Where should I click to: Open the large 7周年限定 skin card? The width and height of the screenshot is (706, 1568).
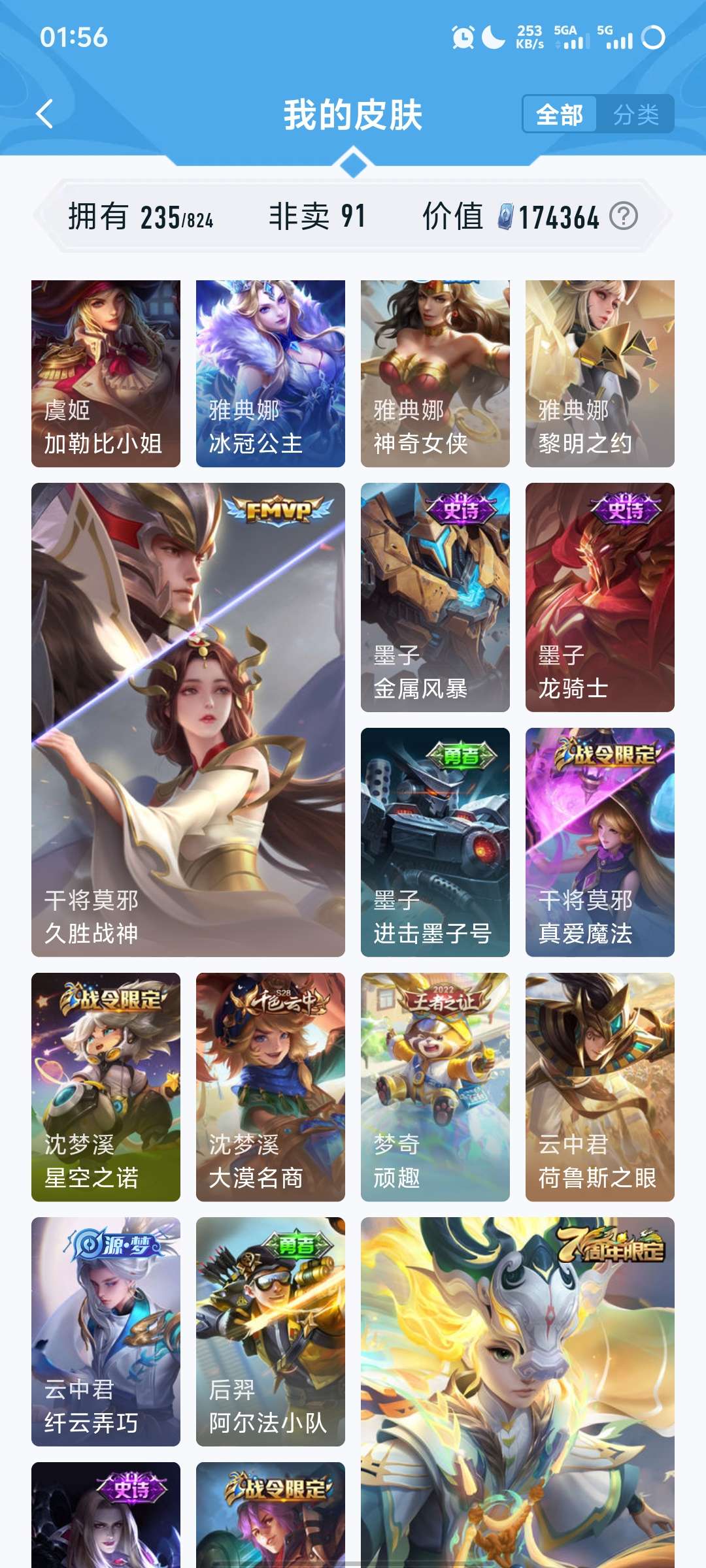pyautogui.click(x=518, y=1392)
